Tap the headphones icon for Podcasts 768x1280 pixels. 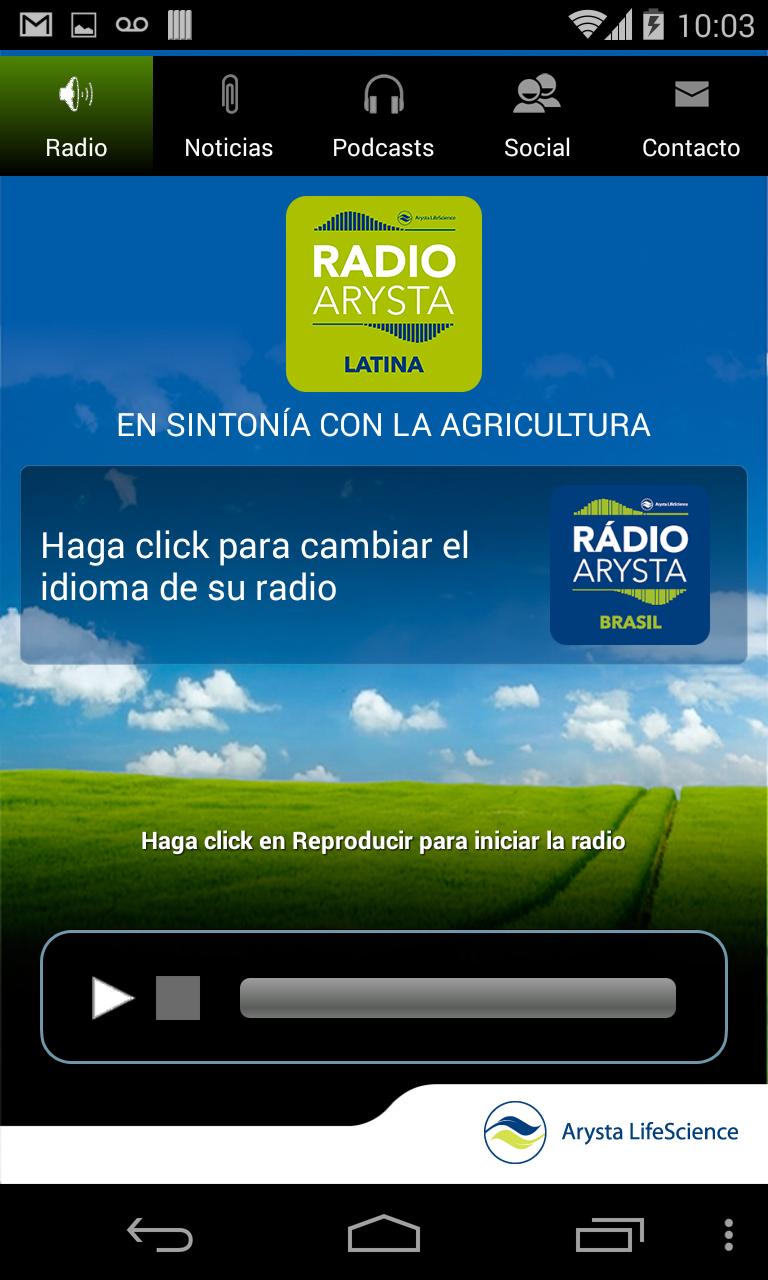[383, 92]
